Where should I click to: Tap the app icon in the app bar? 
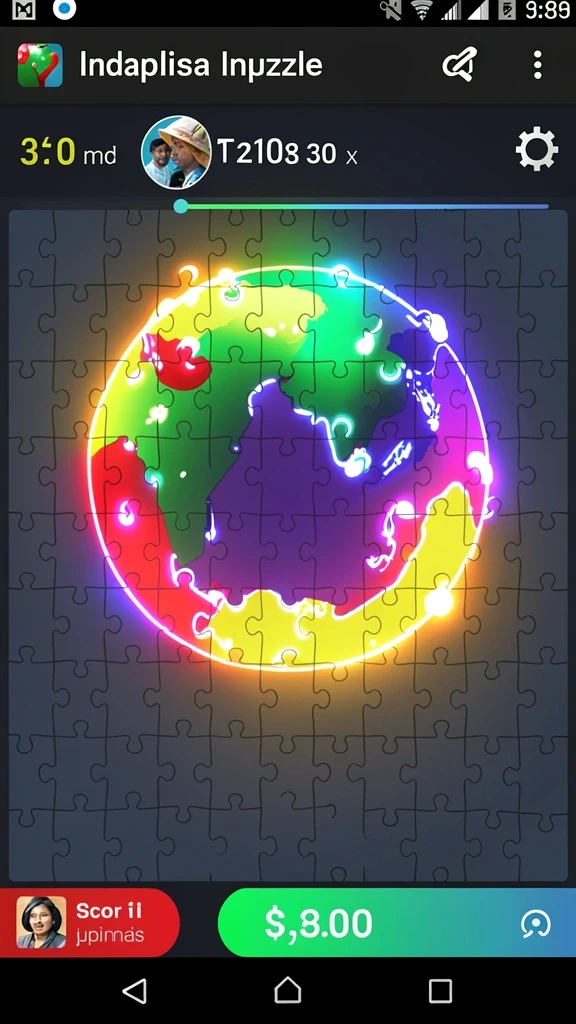tap(40, 65)
